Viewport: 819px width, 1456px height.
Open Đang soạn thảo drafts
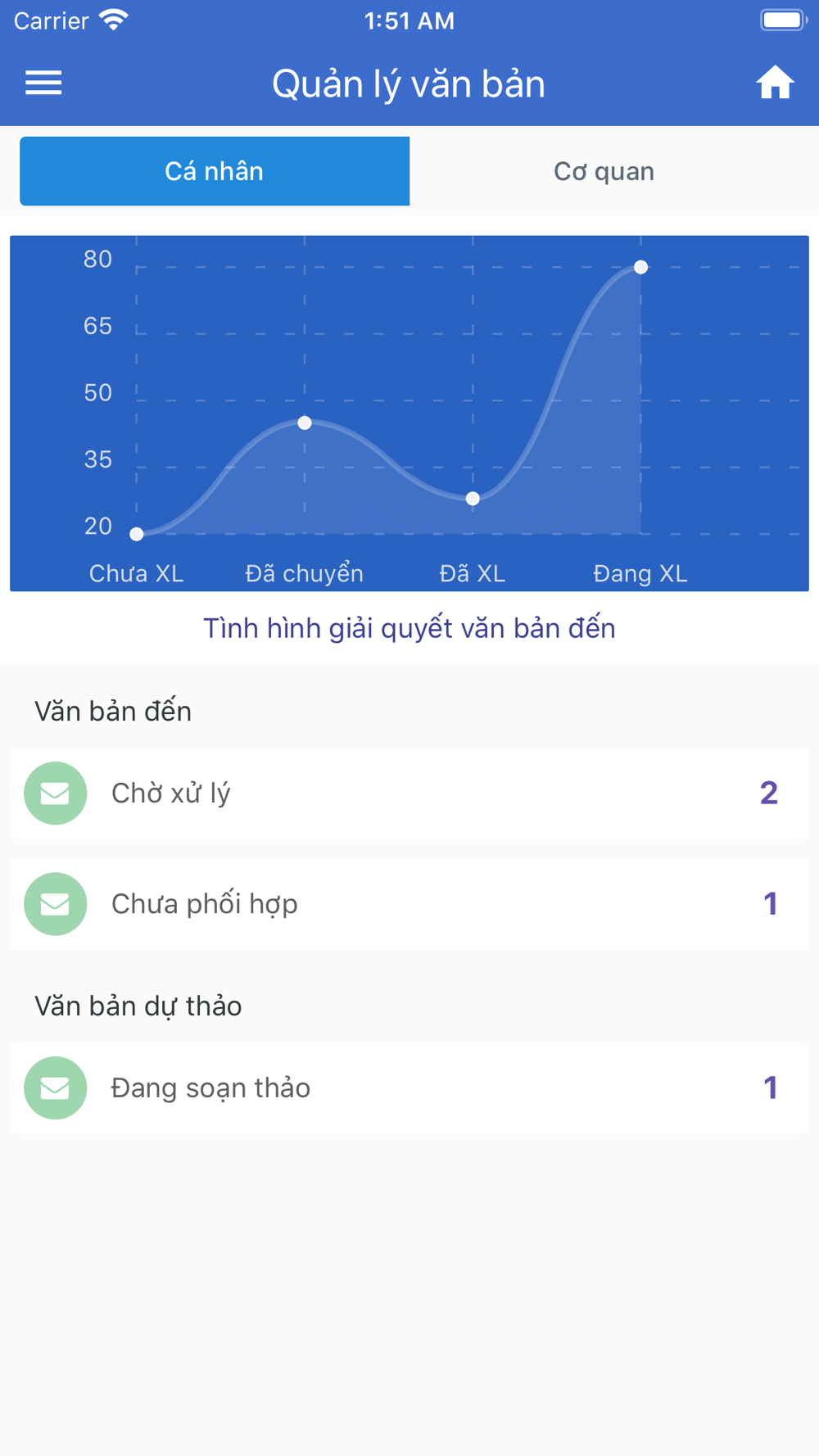pos(409,1088)
